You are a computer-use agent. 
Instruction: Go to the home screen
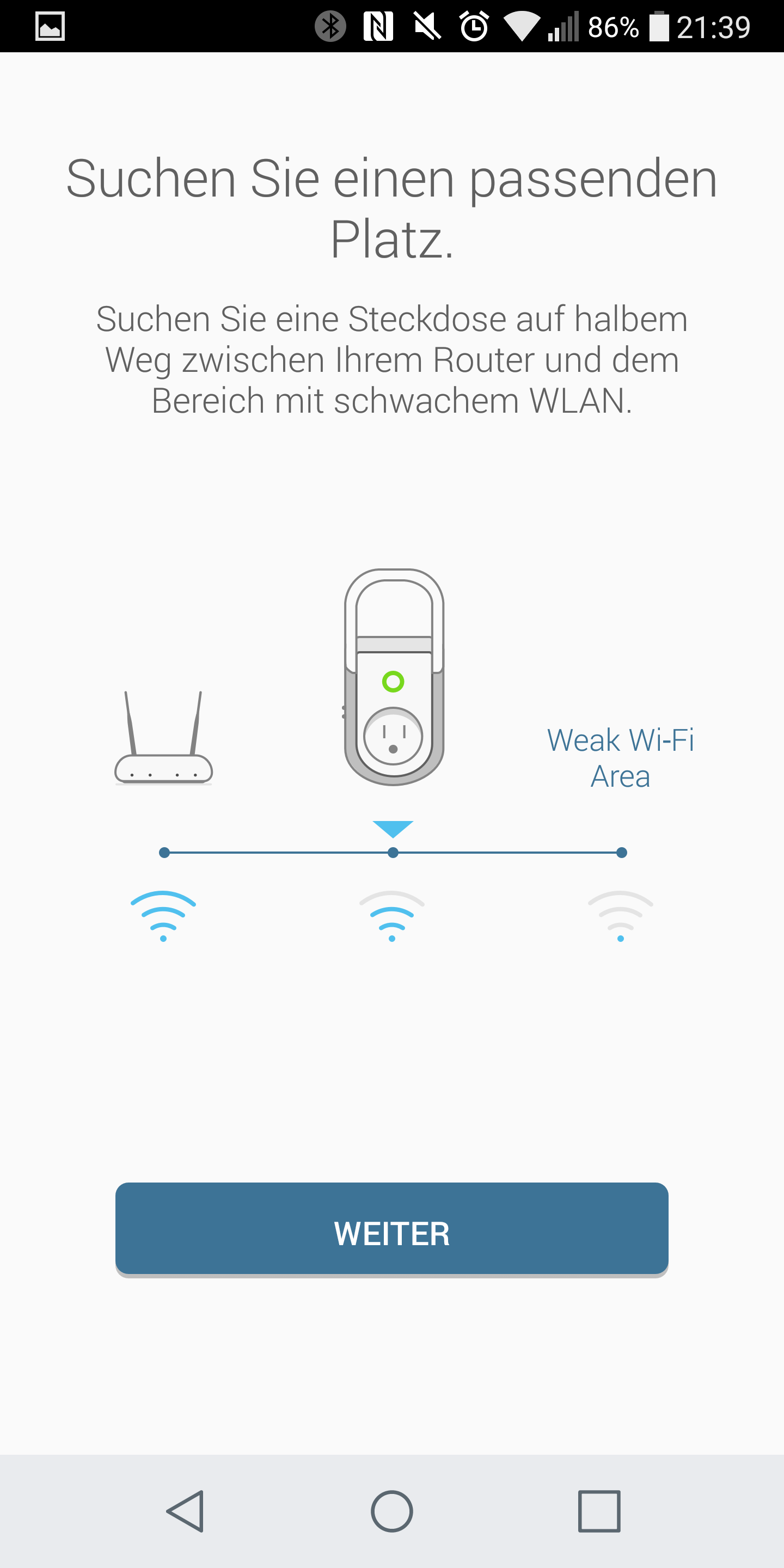click(391, 1511)
